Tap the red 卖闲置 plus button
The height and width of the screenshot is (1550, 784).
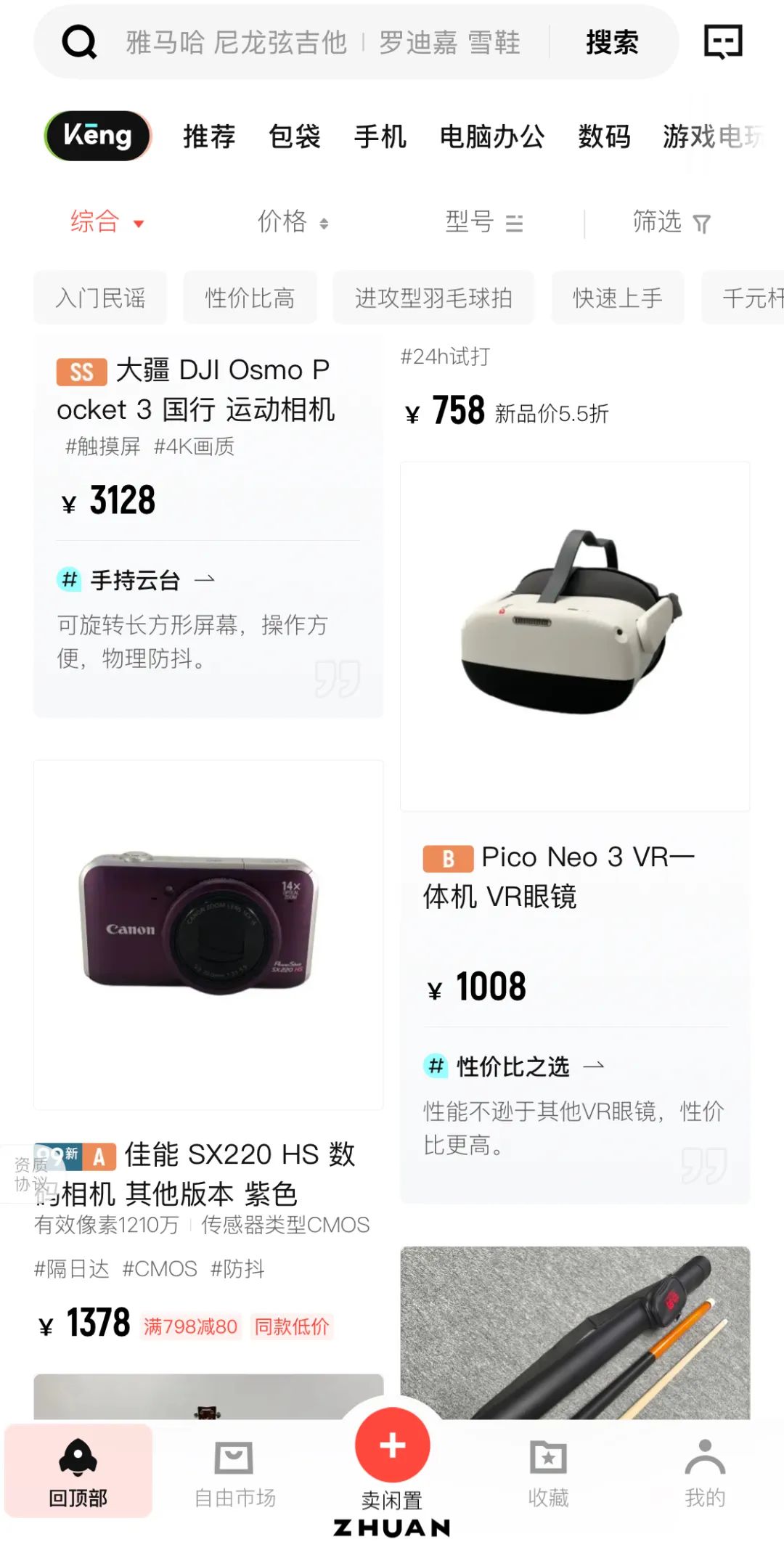click(x=392, y=1446)
